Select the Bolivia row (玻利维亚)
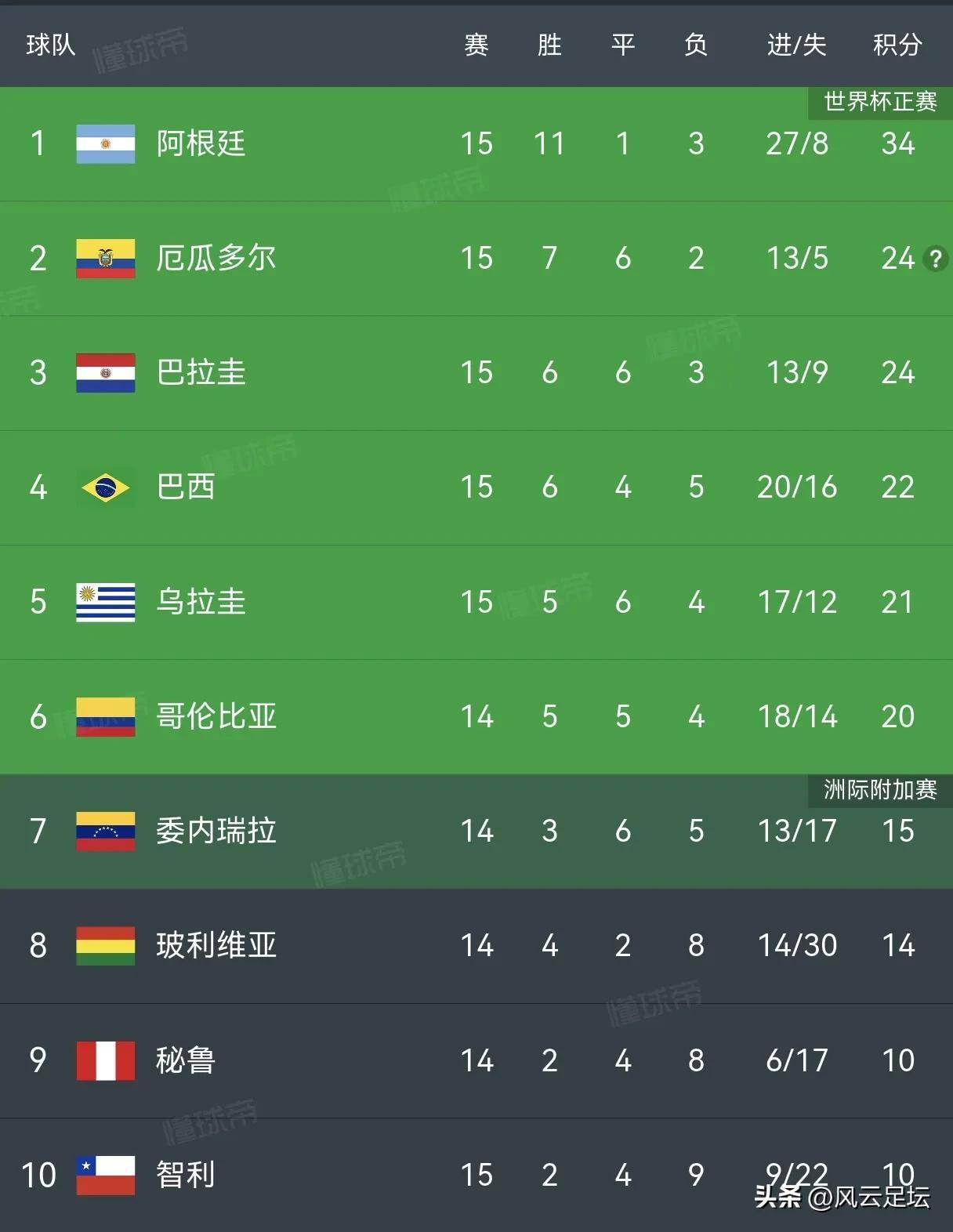 click(x=216, y=945)
